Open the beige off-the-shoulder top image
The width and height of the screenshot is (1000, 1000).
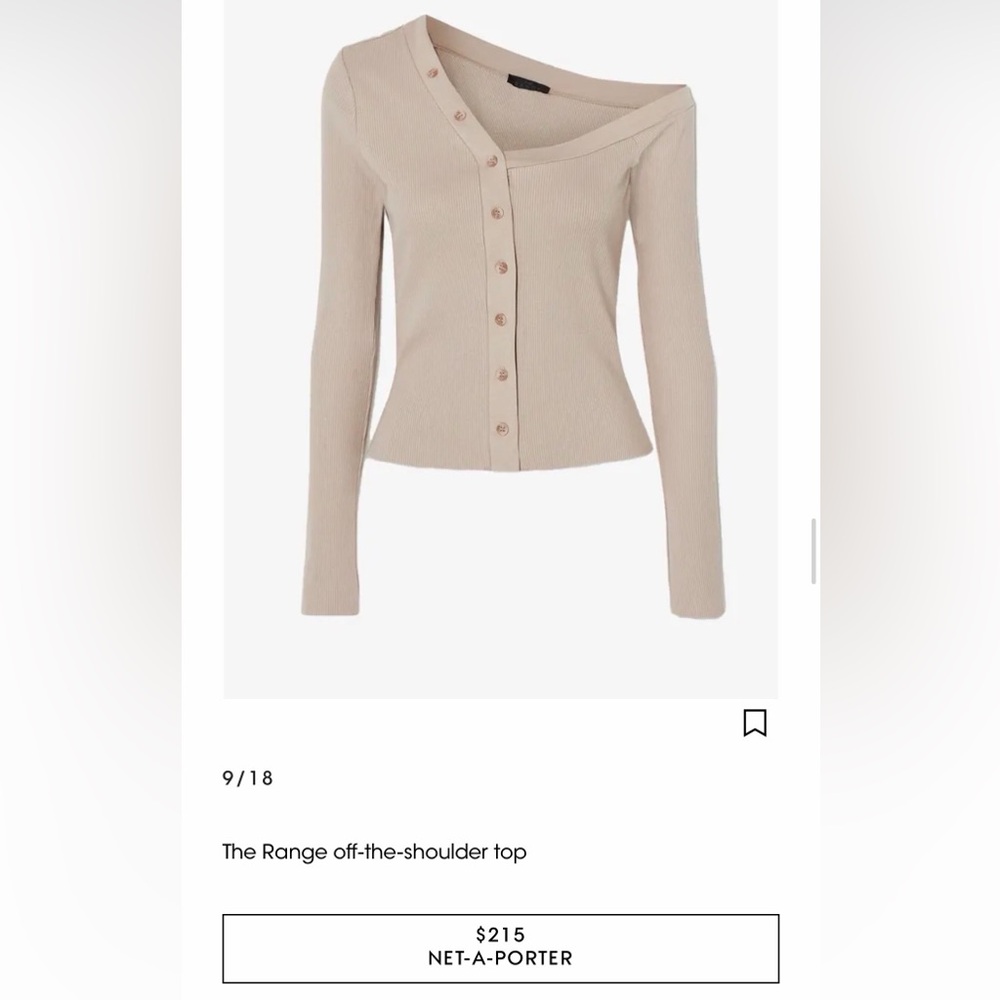coord(500,340)
